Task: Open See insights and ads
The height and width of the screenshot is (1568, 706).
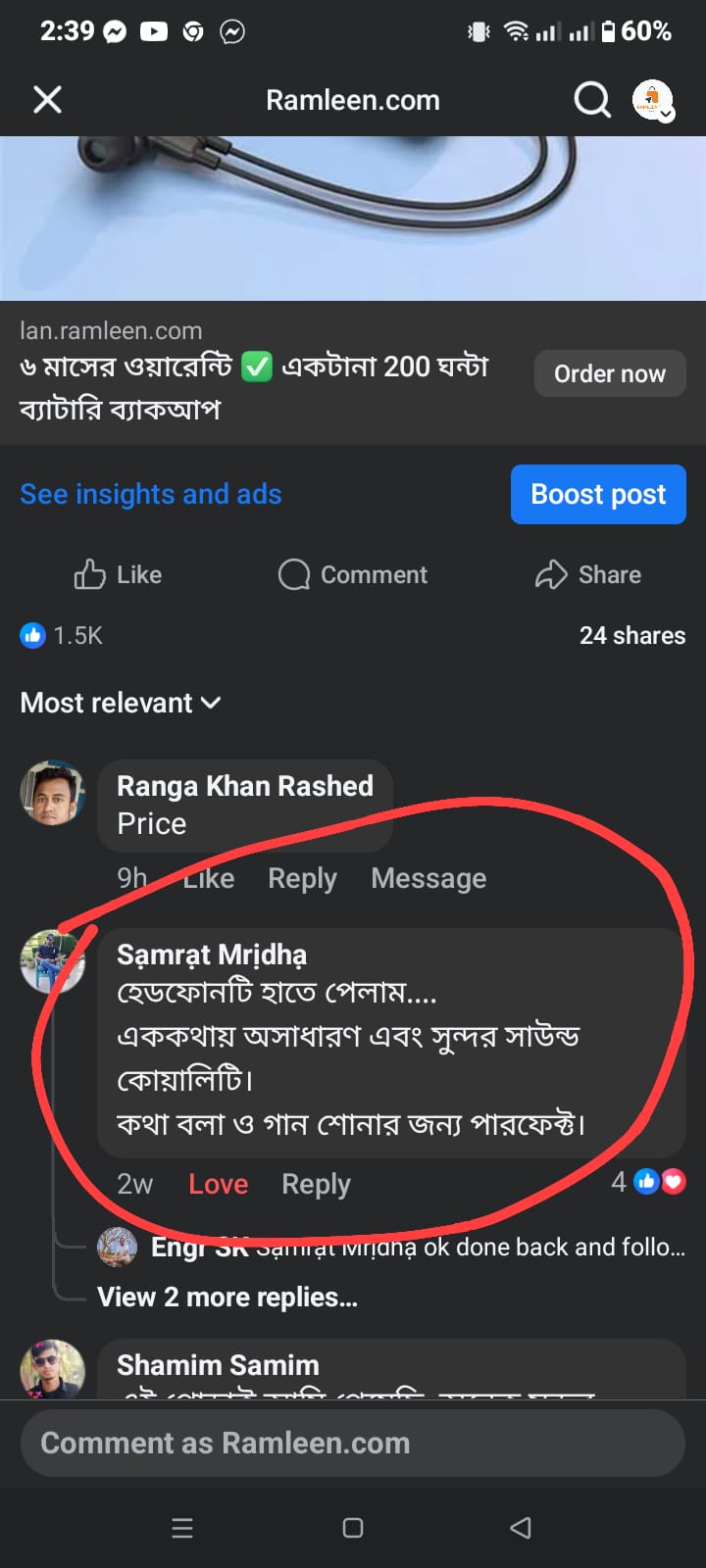Action: click(x=150, y=494)
